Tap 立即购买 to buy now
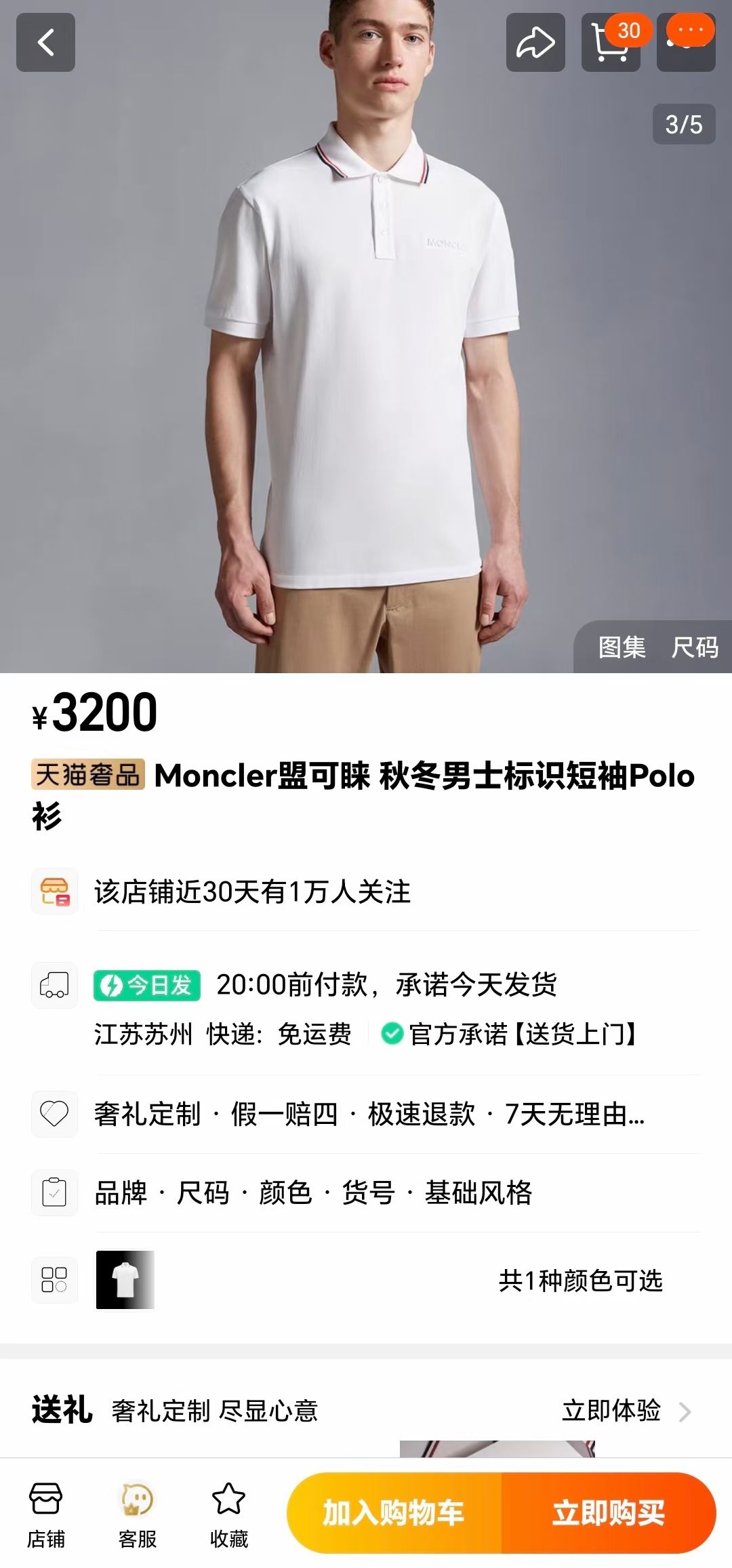This screenshot has height=1568, width=732. coord(609,1512)
